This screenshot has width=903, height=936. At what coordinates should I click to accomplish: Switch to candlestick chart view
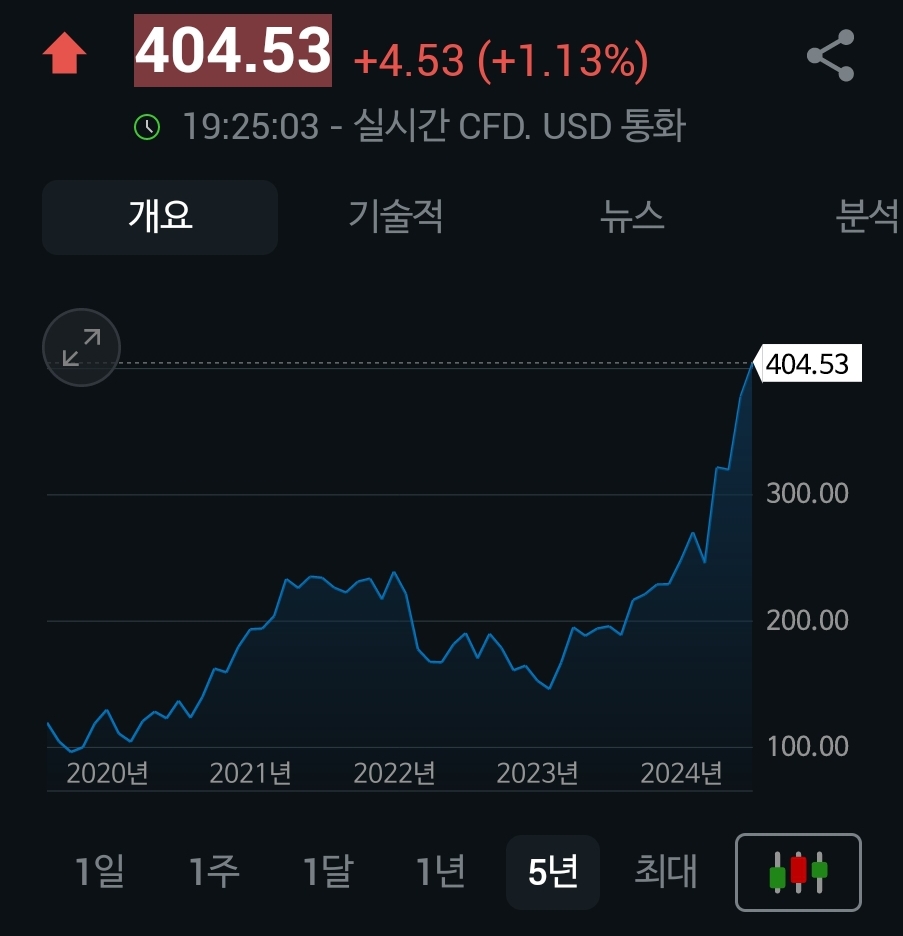point(798,872)
